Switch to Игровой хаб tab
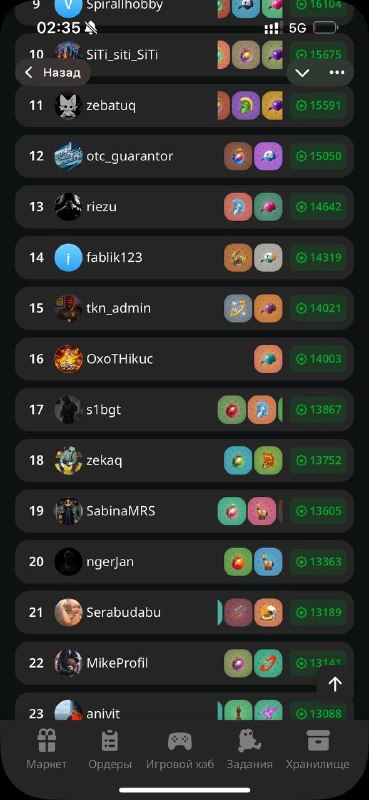The width and height of the screenshot is (369, 800). (x=180, y=749)
